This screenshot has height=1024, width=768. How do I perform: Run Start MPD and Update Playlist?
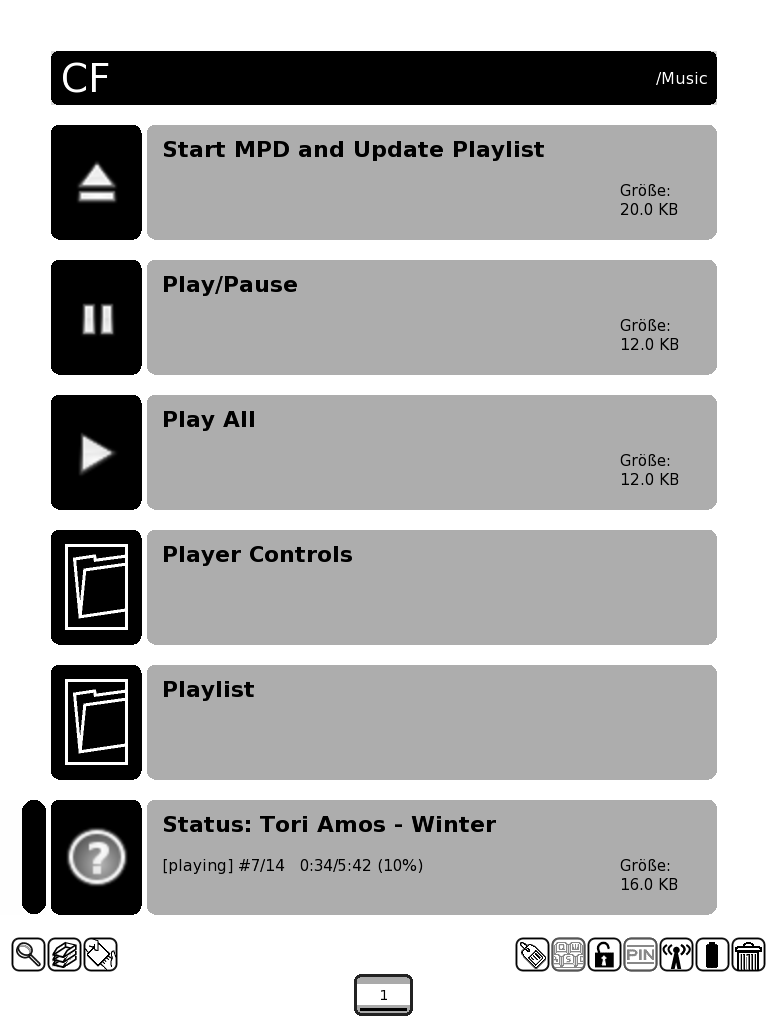click(x=431, y=182)
